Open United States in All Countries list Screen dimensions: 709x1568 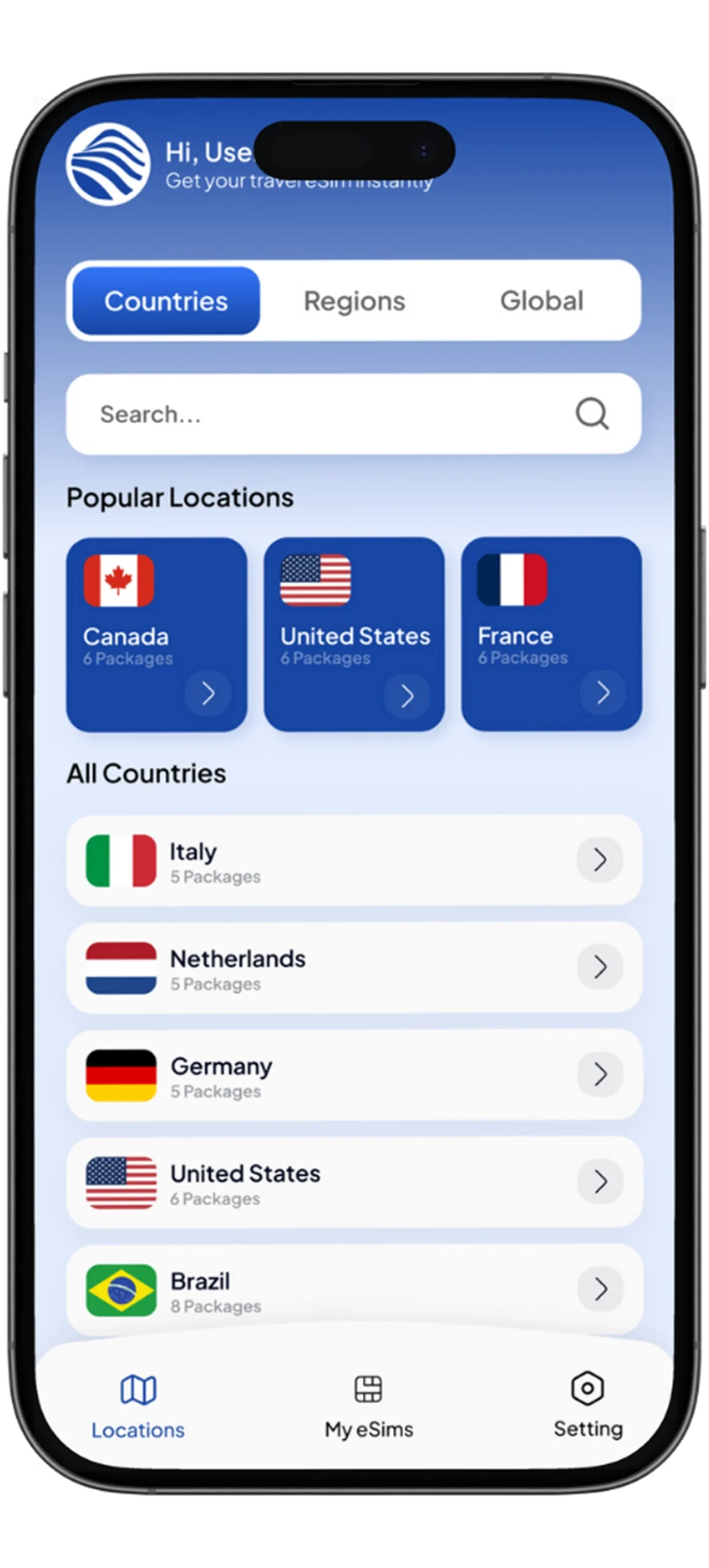(x=354, y=1183)
